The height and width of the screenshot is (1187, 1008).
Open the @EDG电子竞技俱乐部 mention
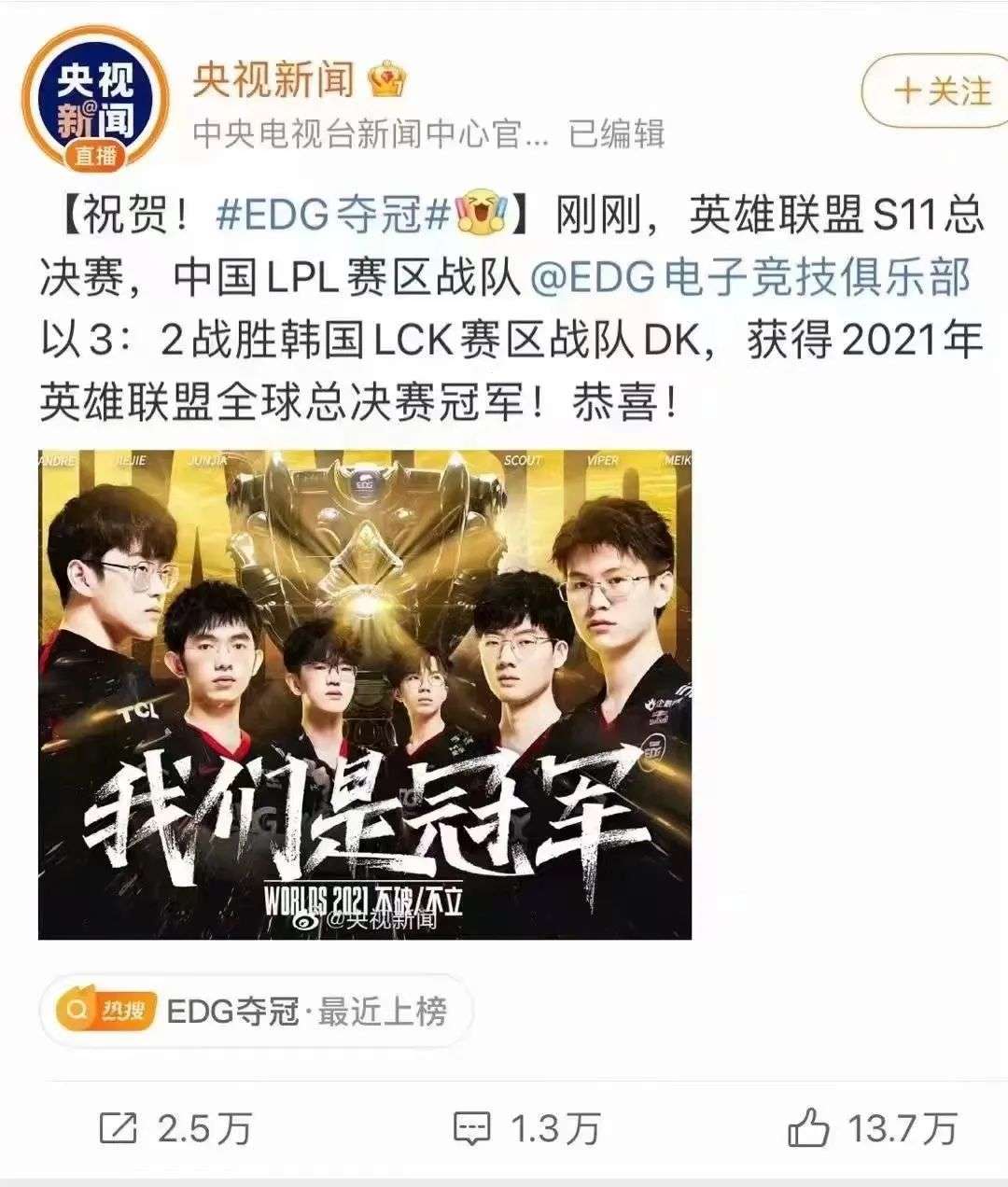point(751,278)
